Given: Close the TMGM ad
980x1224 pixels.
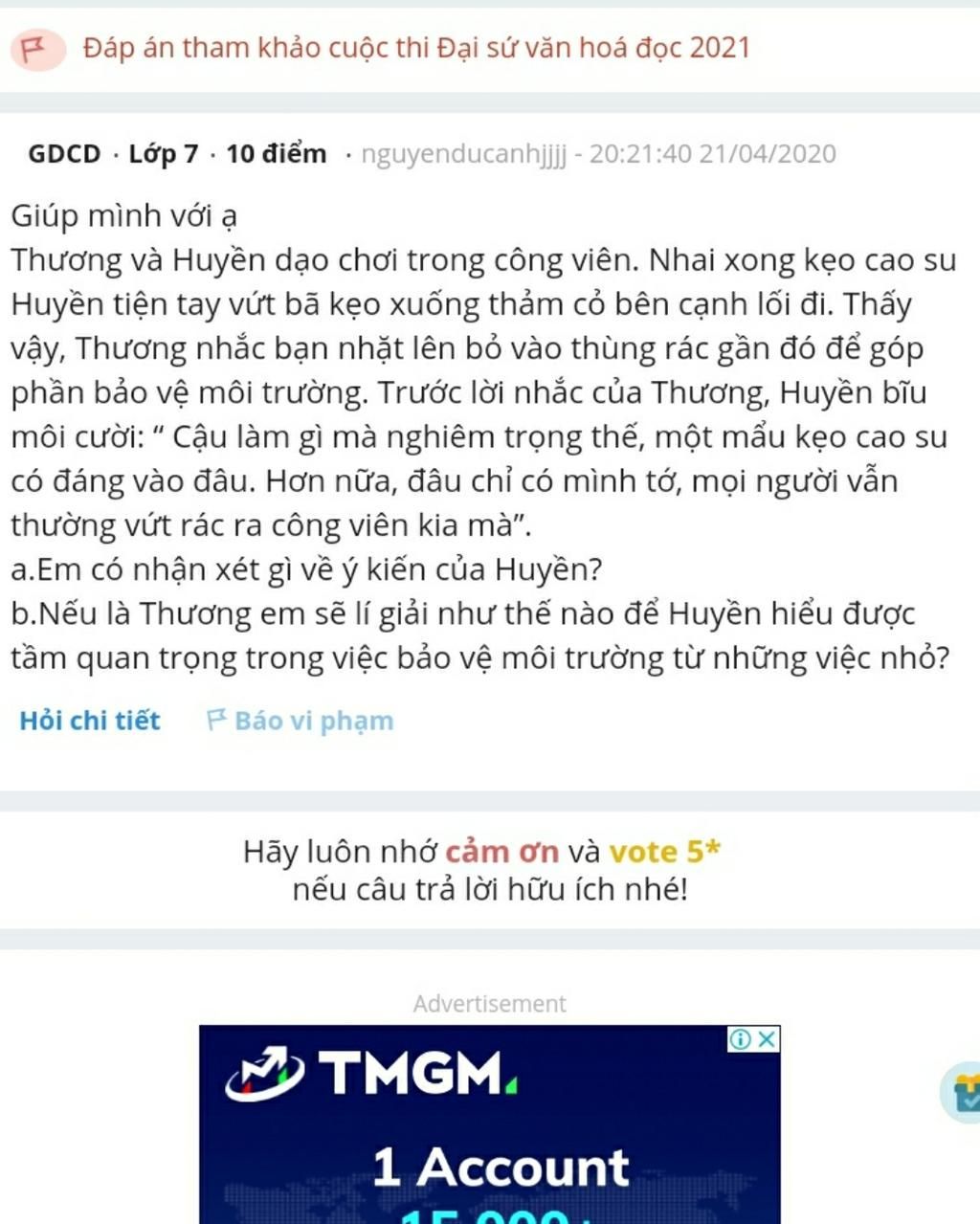Looking at the screenshot, I should tap(767, 1039).
